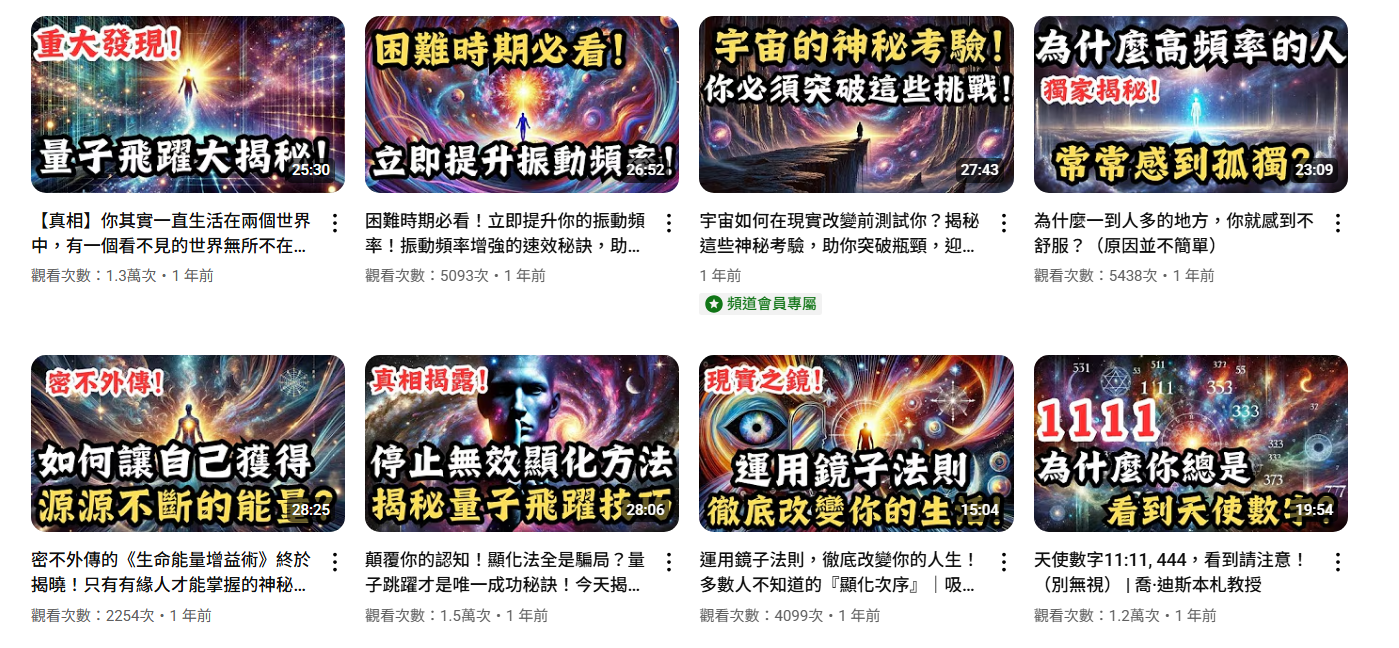1399x648 pixels.
Task: Open the 宇宙的神秘考驗 video thumbnail
Action: pos(856,104)
